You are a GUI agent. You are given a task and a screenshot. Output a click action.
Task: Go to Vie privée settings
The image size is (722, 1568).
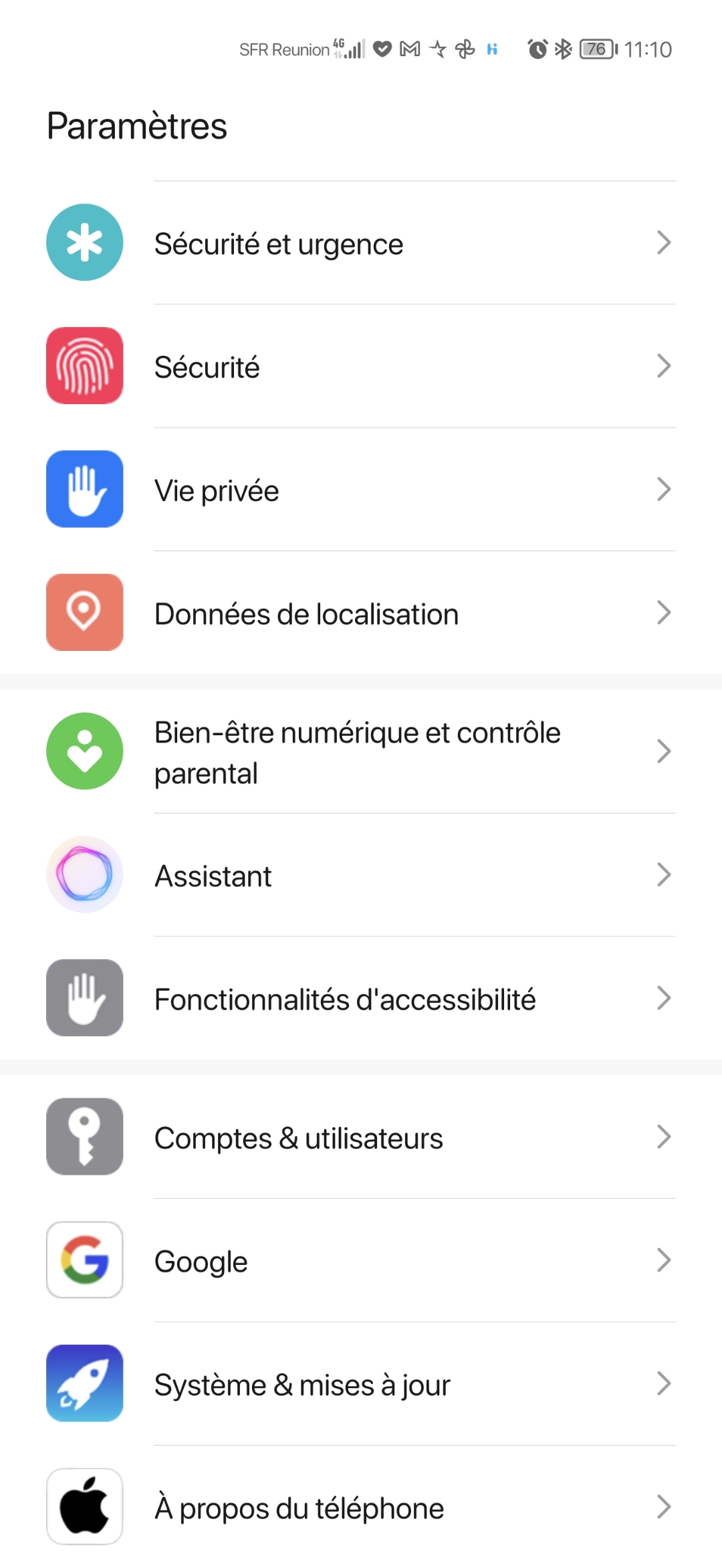point(361,490)
